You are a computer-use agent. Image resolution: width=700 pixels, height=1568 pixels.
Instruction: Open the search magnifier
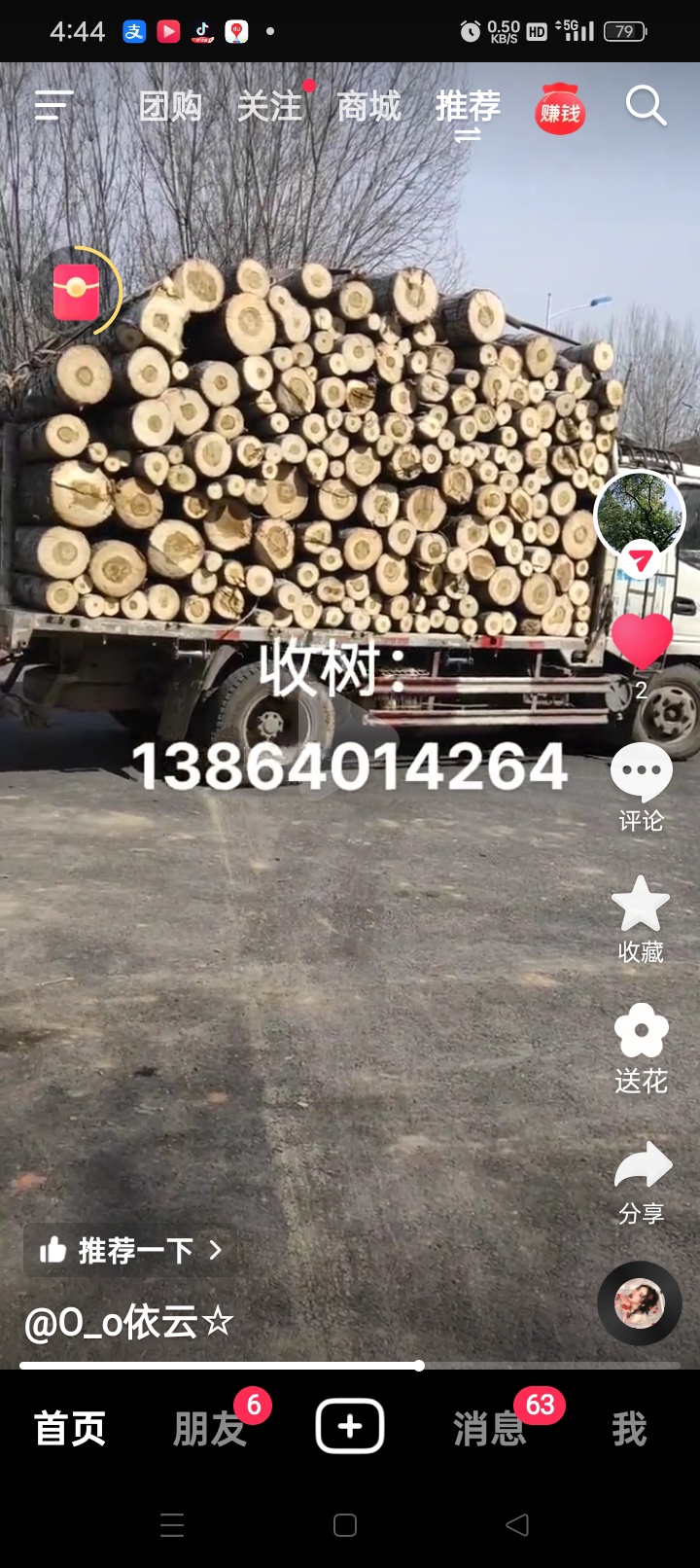click(646, 105)
